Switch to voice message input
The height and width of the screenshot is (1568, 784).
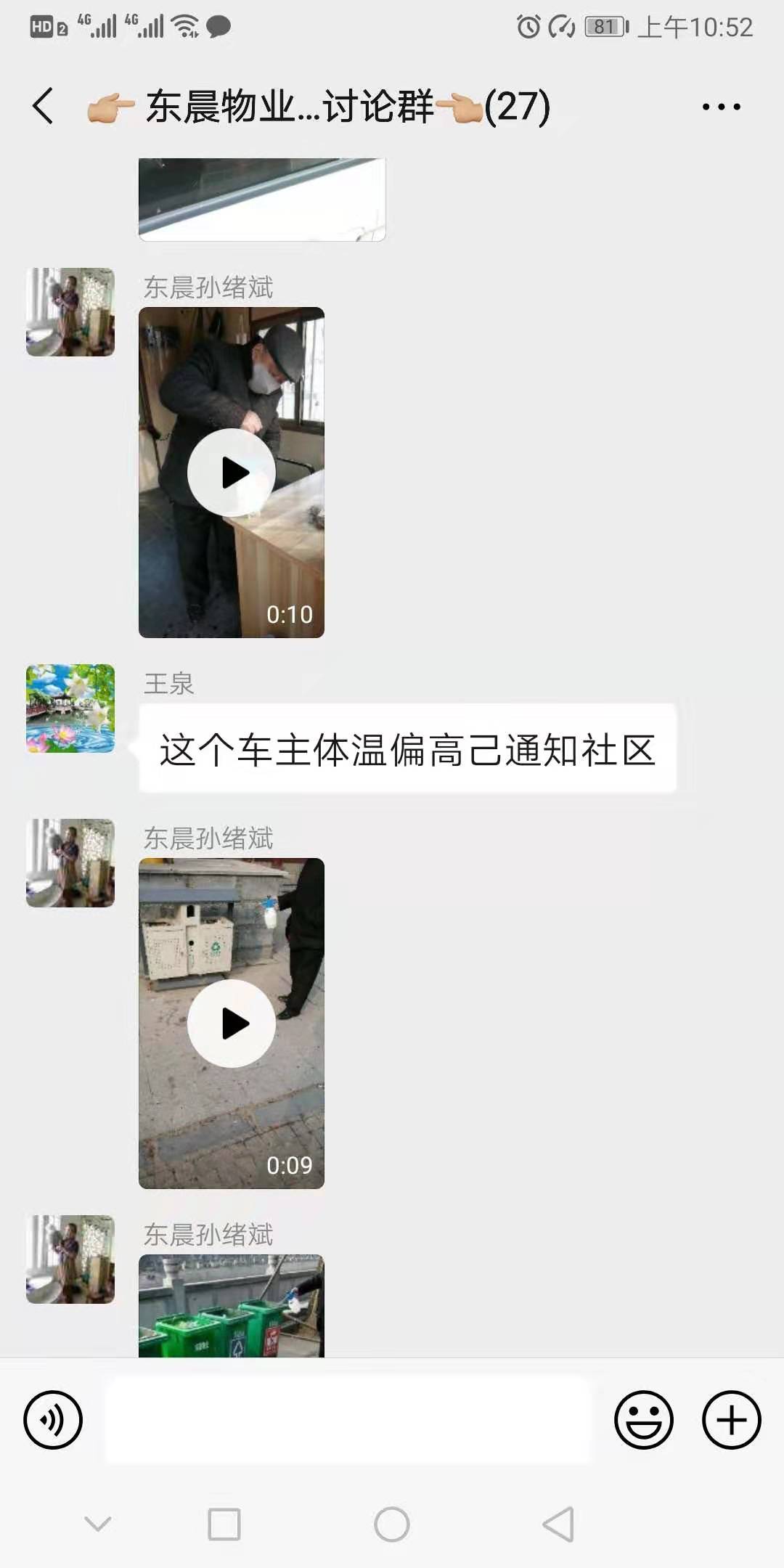(53, 1420)
